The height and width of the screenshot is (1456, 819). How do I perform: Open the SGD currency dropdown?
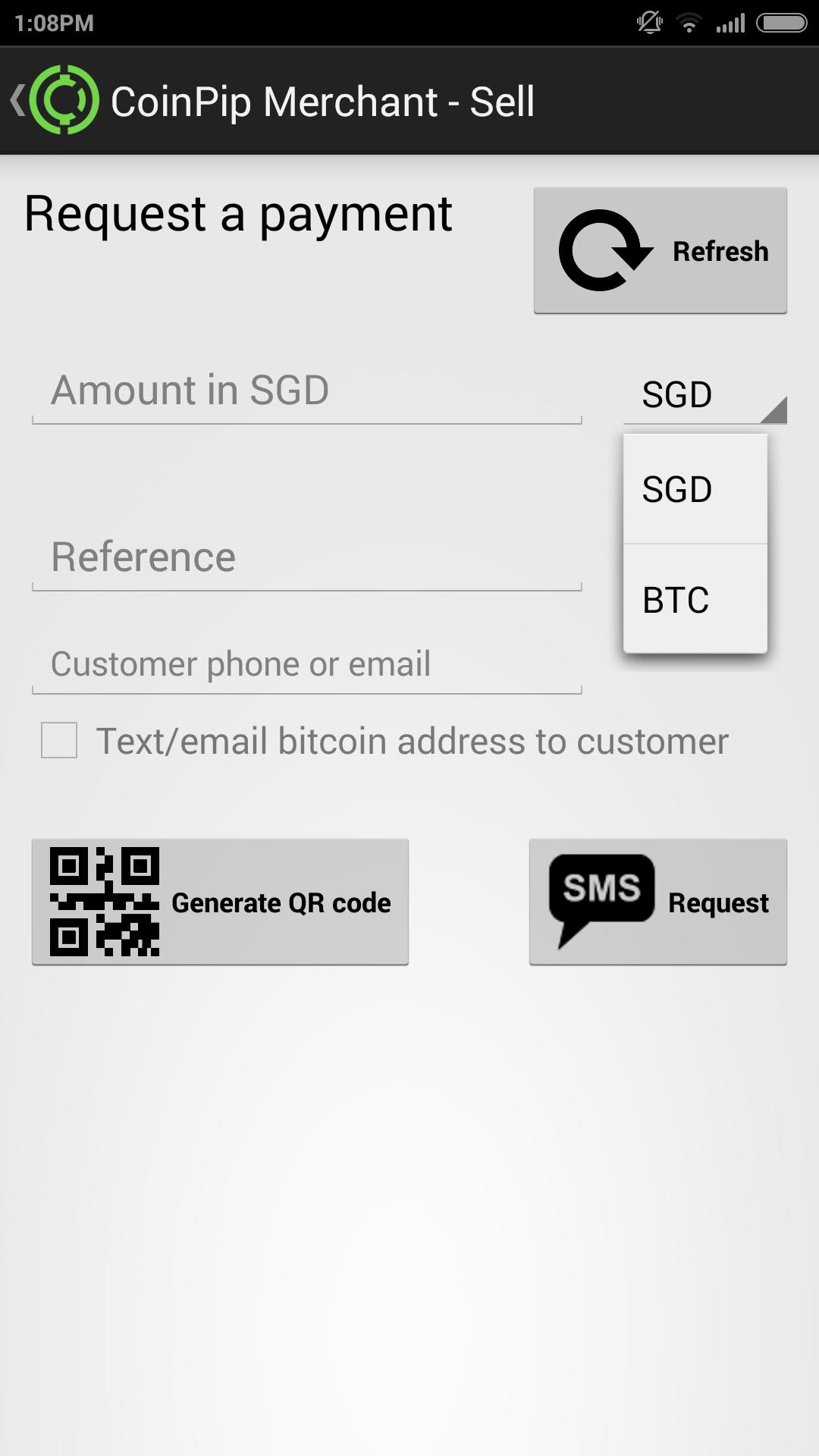point(677,394)
